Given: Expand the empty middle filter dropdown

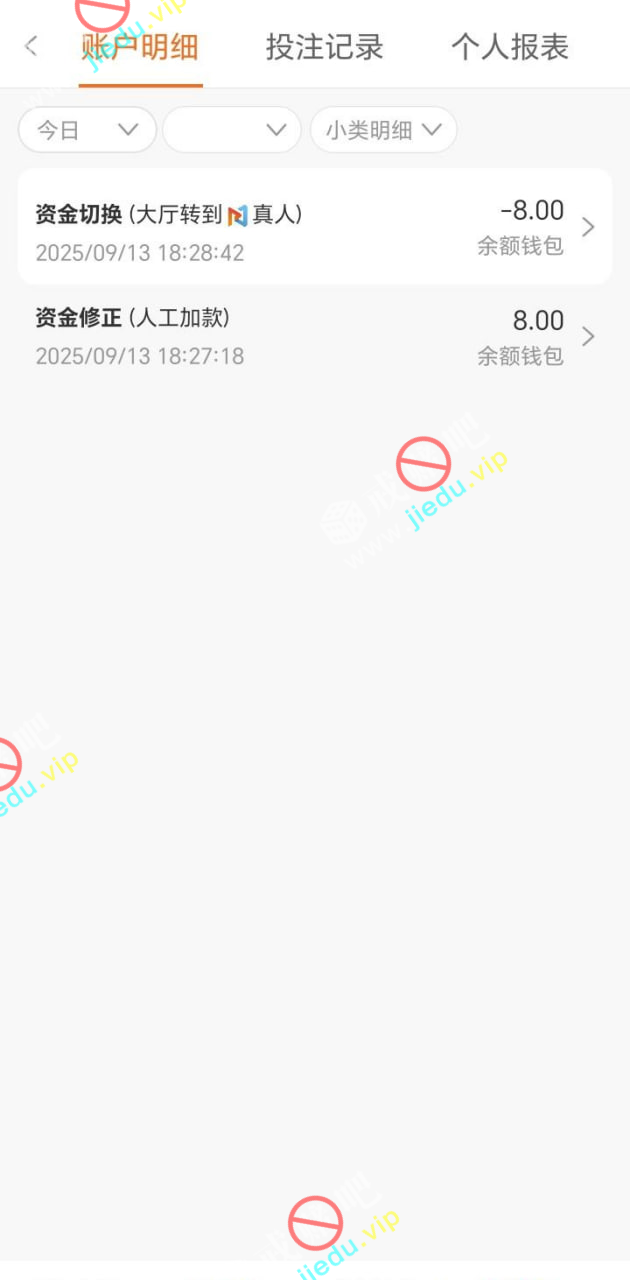Looking at the screenshot, I should [232, 130].
